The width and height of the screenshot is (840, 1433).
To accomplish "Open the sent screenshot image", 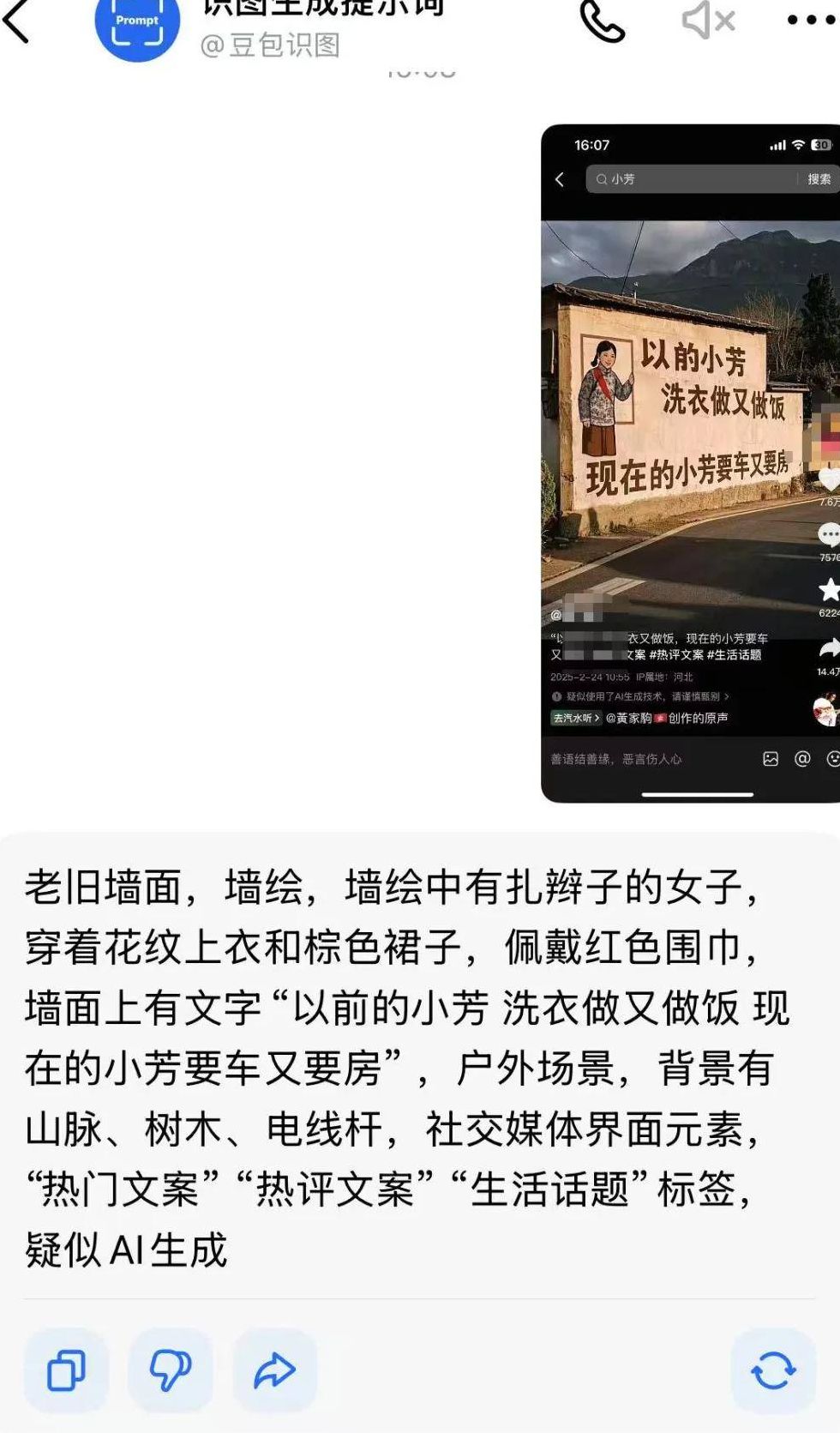I will point(691,463).
